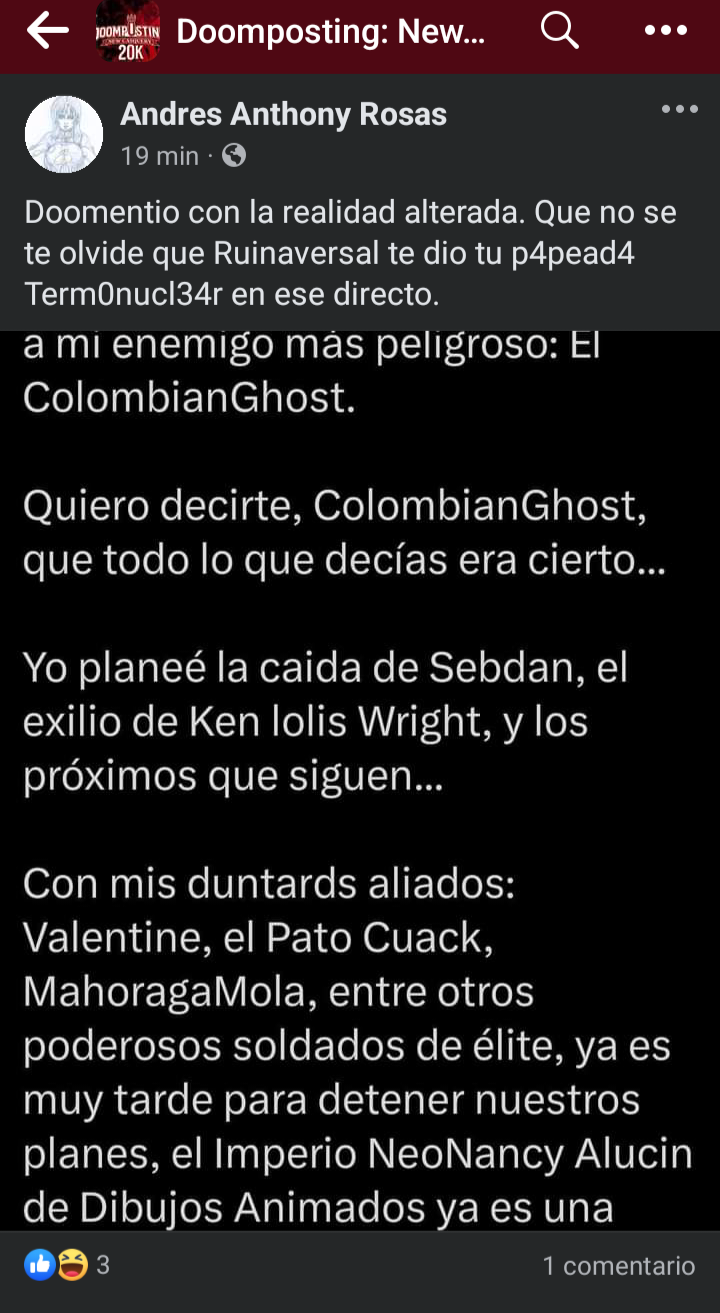View who reacted to the post
Viewport: 720px width, 1313px height.
click(66, 1265)
